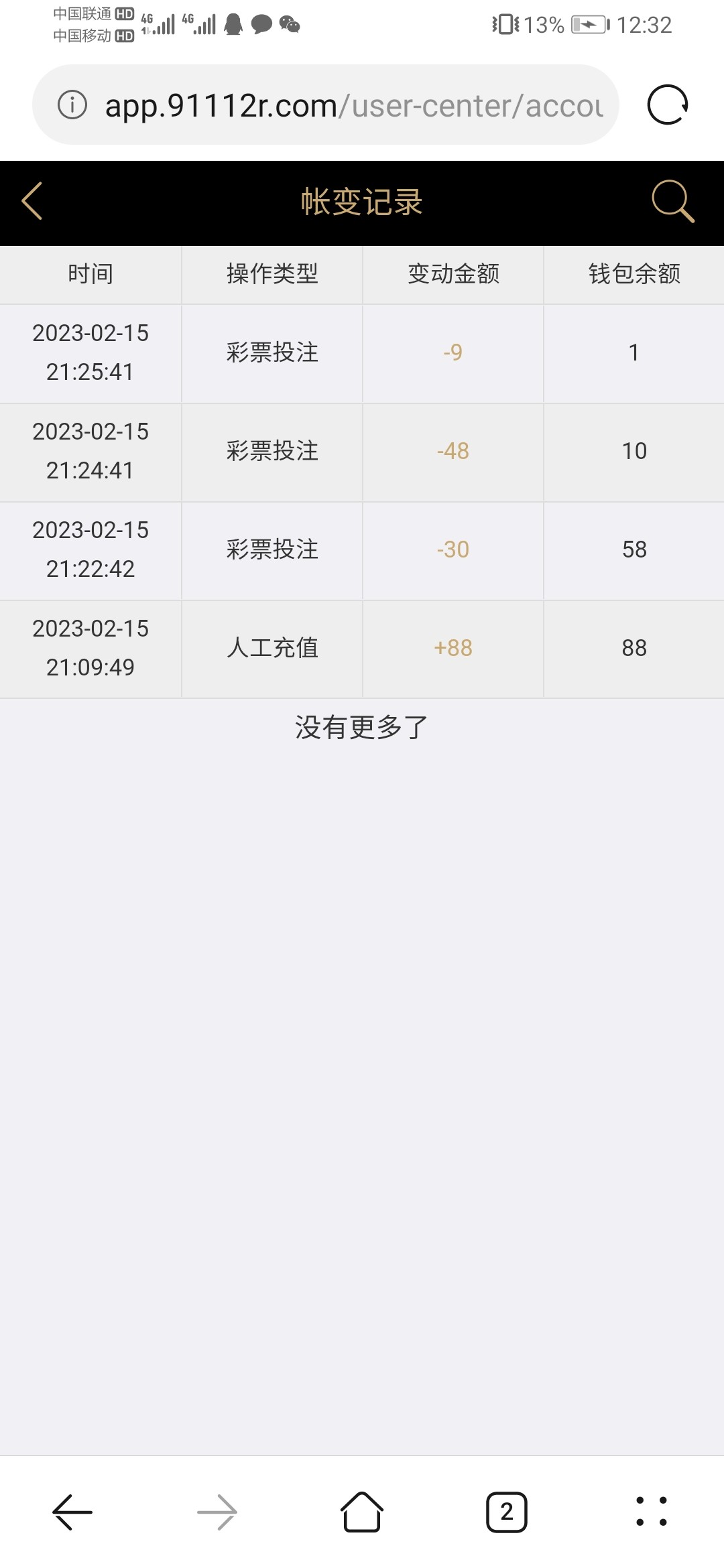This screenshot has height=1568, width=724.
Task: Tap the page info circle in address bar
Action: click(74, 106)
